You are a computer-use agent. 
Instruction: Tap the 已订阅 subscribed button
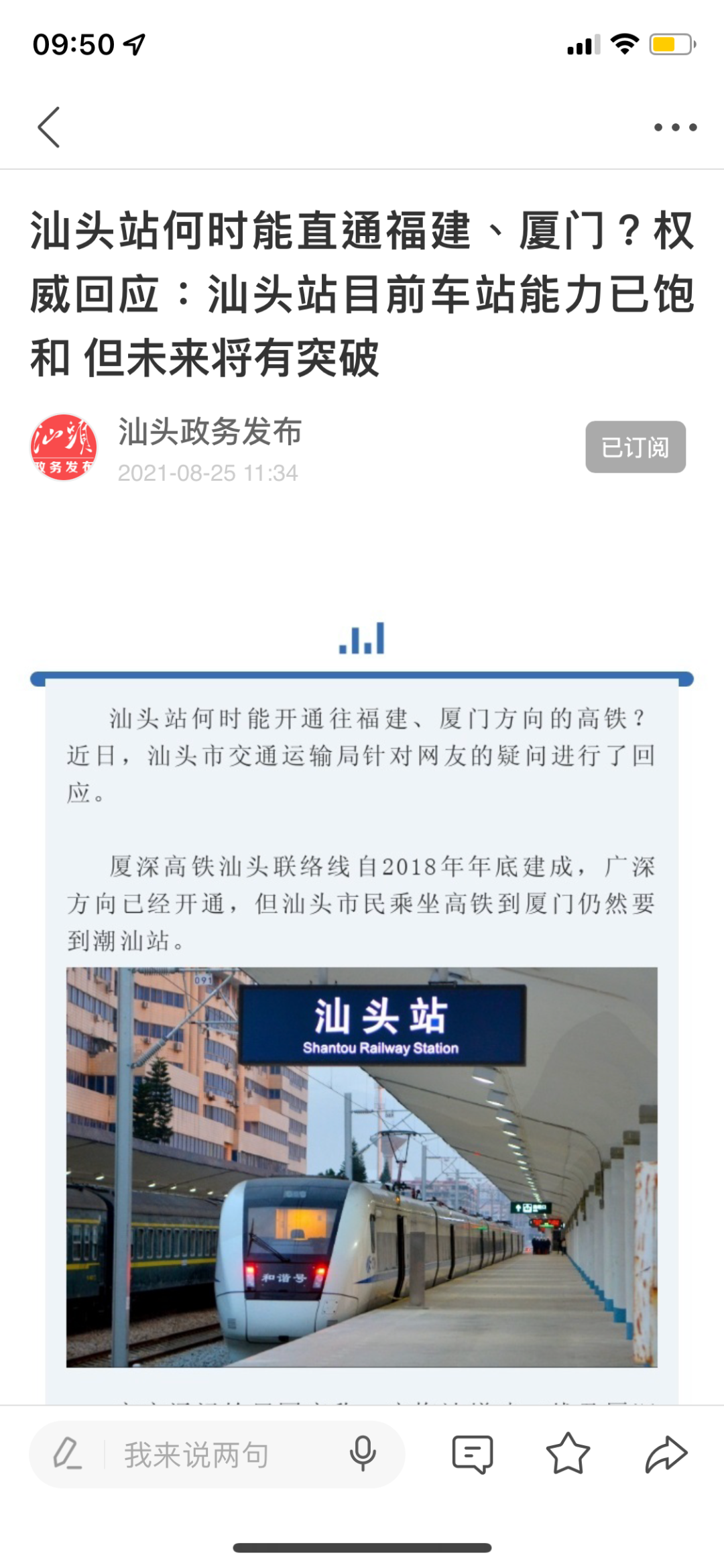[x=635, y=447]
